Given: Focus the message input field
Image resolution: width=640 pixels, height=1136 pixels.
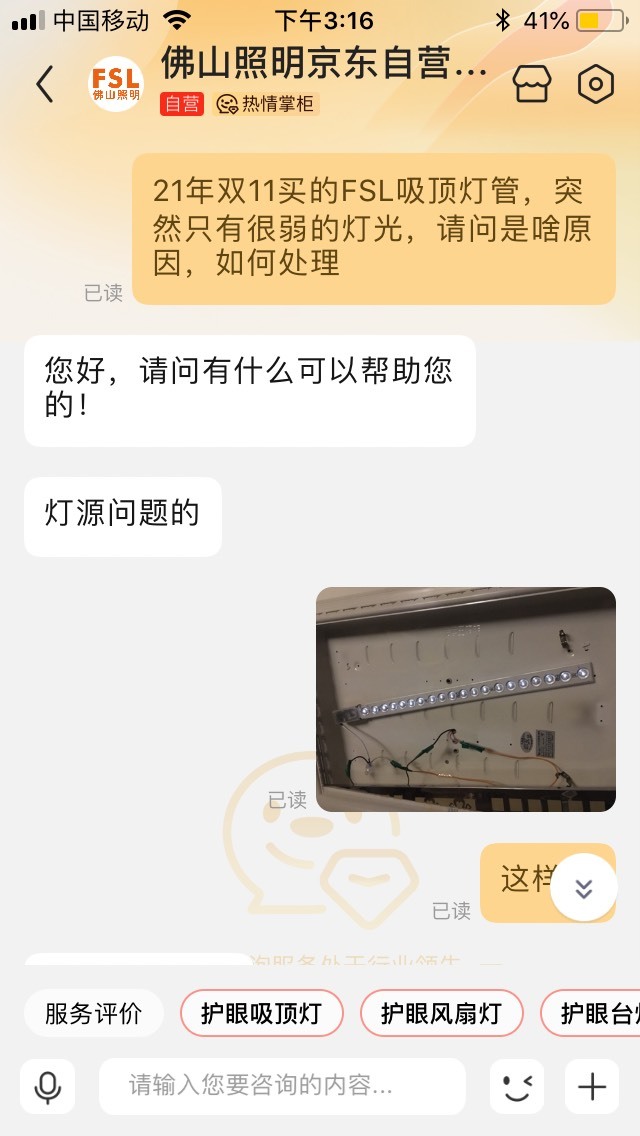Looking at the screenshot, I should pyautogui.click(x=283, y=1086).
